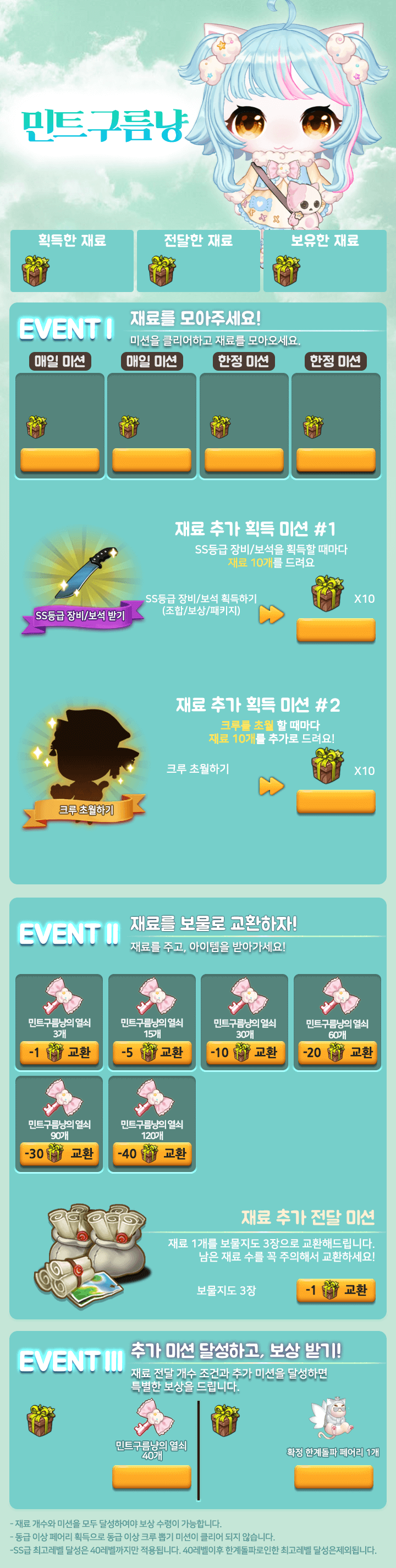Trade 40 materials for 120 민트구름냥의 열쇠
The height and width of the screenshot is (1568, 396).
point(152,1153)
